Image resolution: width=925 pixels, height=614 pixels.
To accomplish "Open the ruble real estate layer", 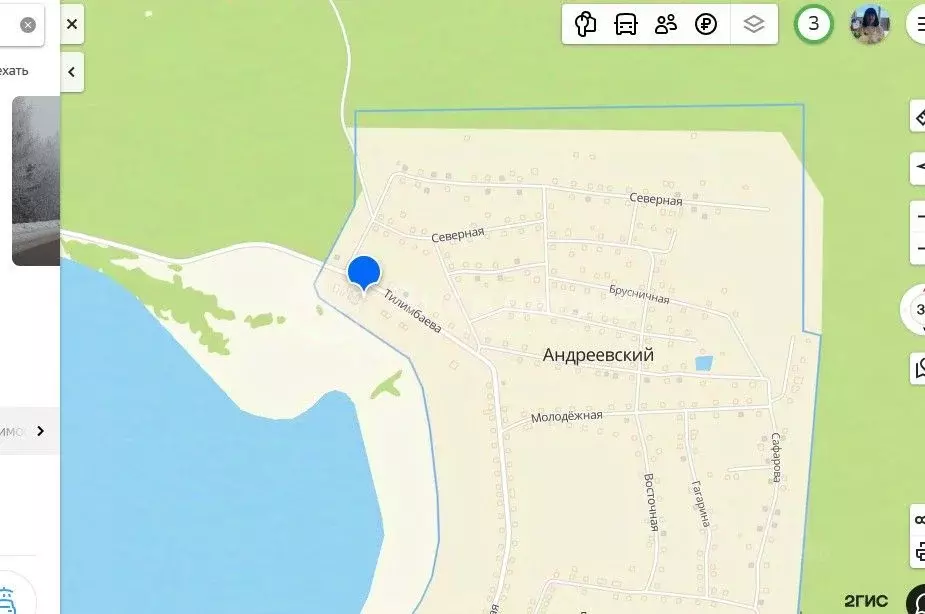I will coord(706,25).
